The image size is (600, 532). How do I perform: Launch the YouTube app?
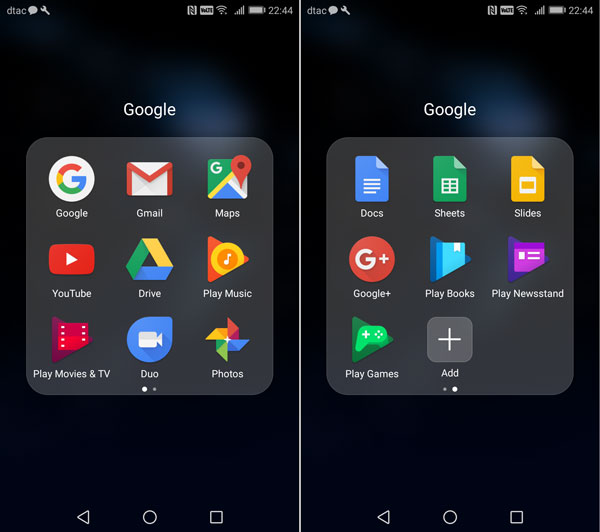click(x=71, y=260)
